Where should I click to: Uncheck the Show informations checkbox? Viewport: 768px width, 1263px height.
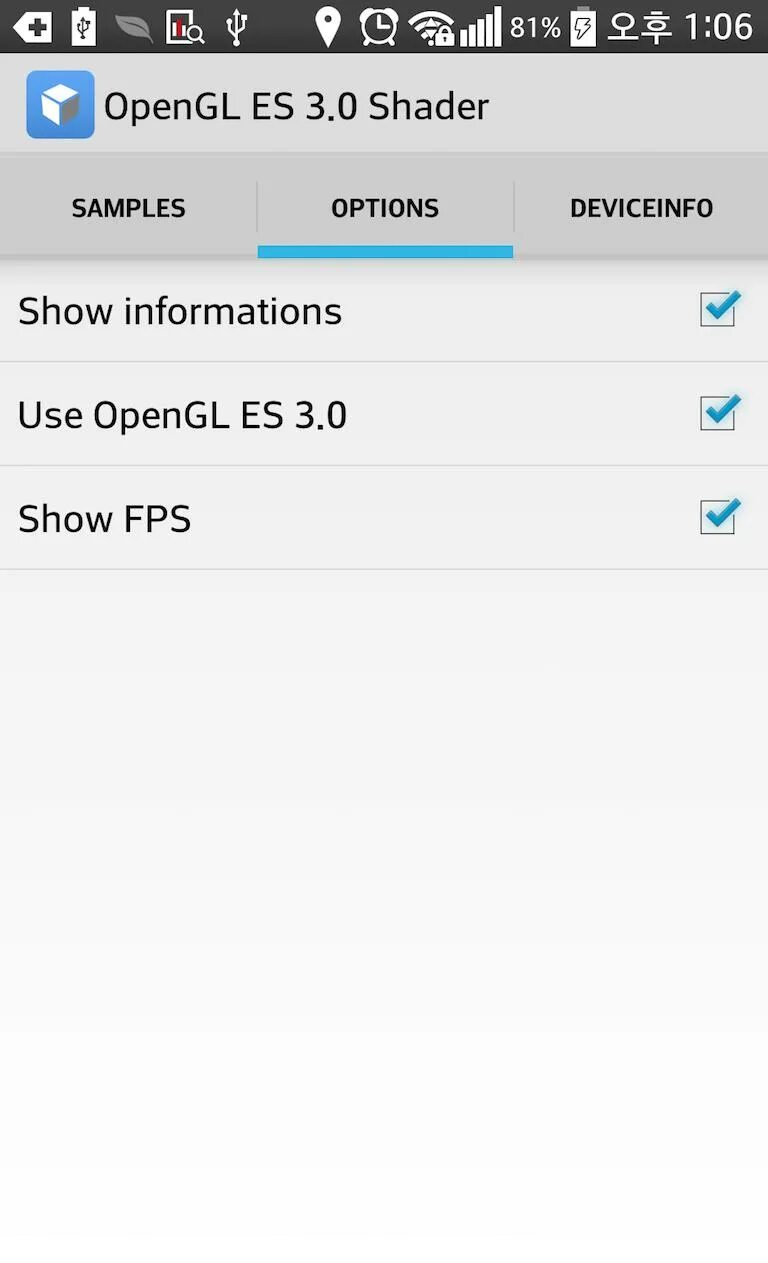pyautogui.click(x=719, y=309)
